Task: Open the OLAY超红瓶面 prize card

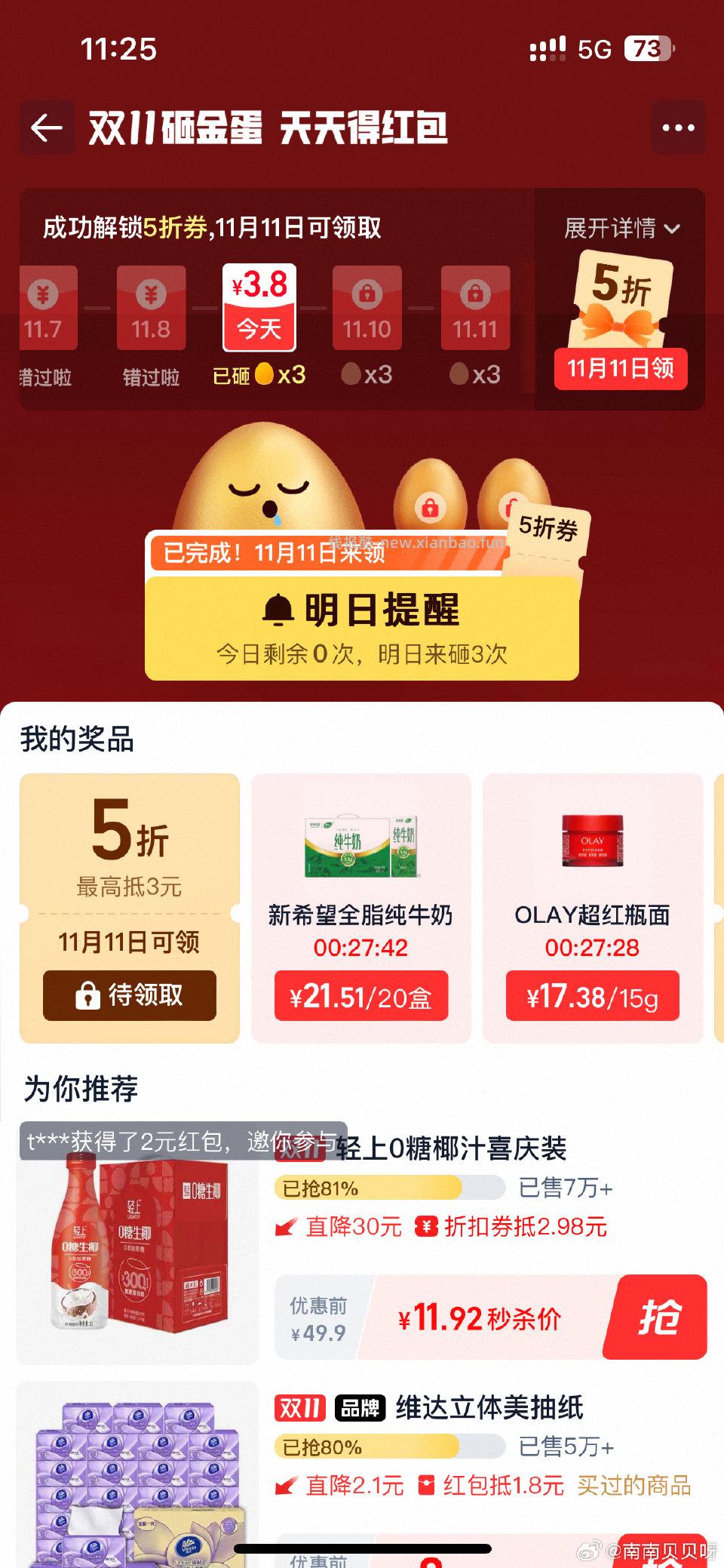Action: click(594, 905)
